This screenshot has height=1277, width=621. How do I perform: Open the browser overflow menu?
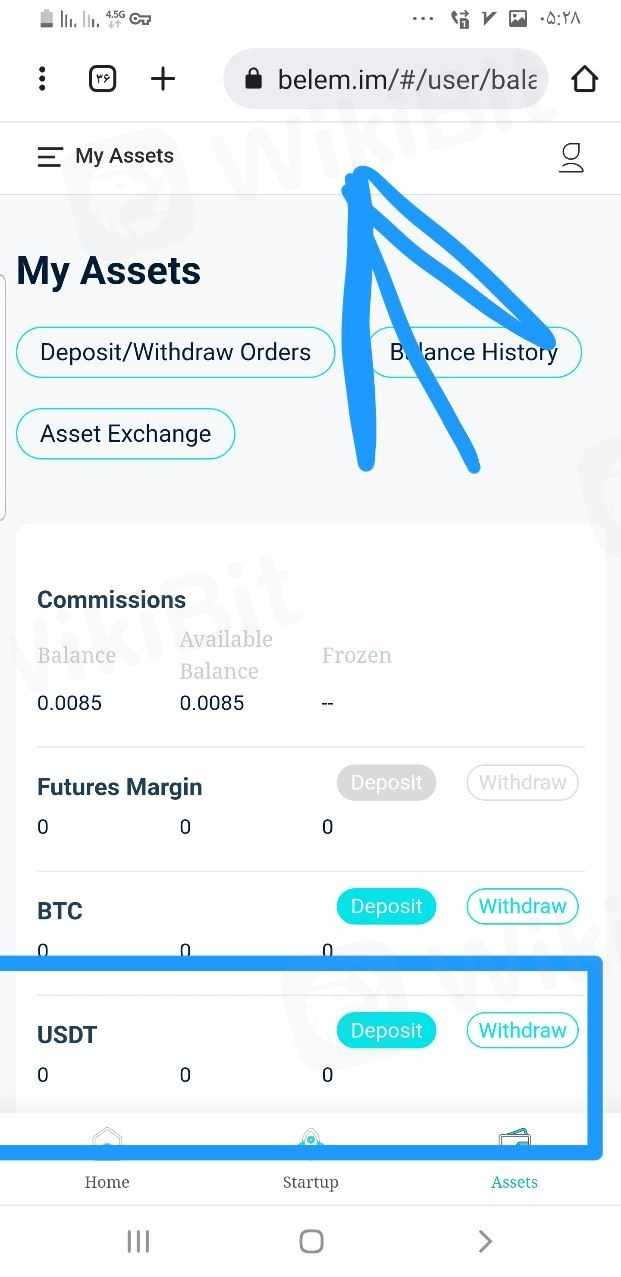pos(42,79)
